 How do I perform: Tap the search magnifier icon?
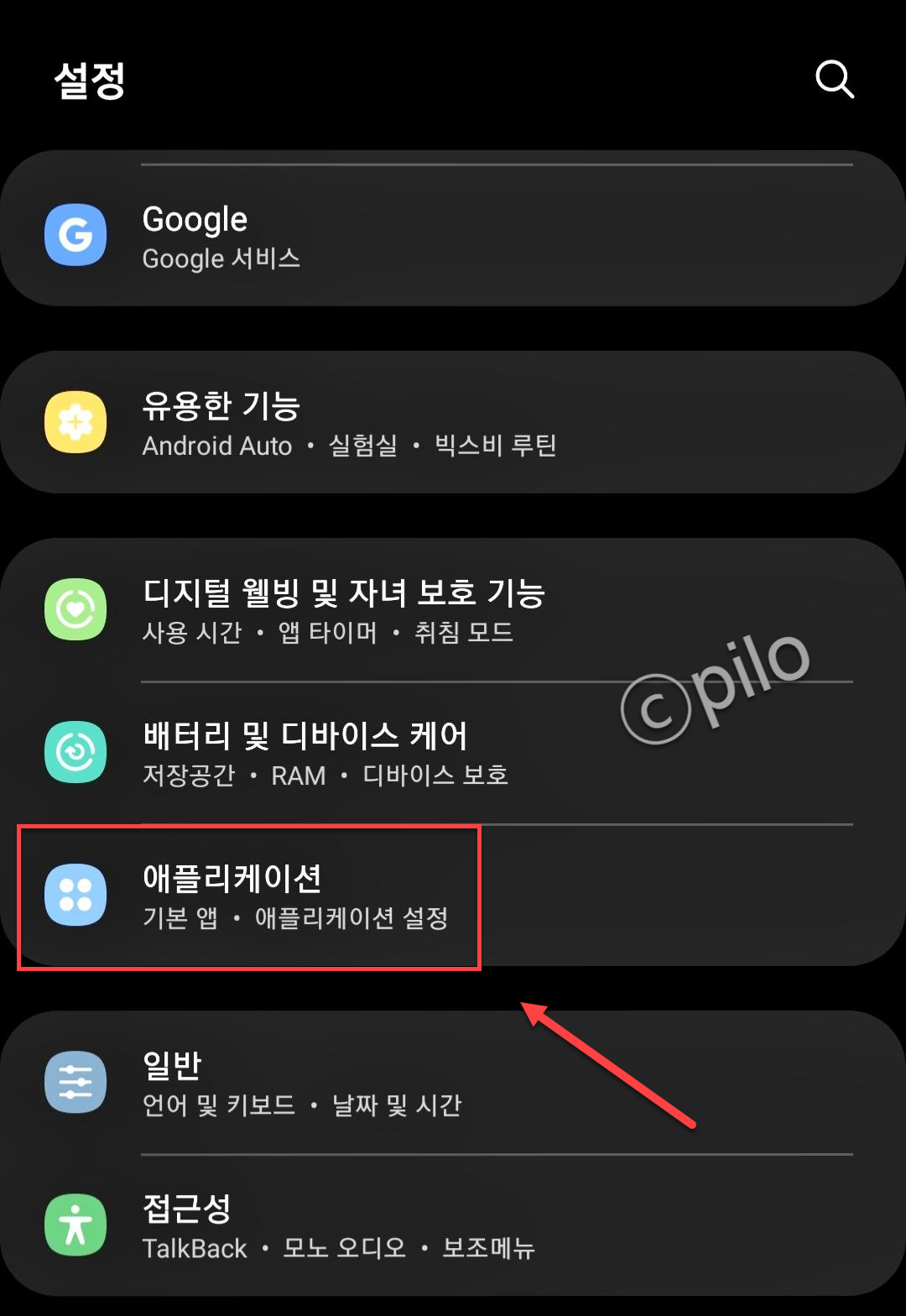pyautogui.click(x=834, y=81)
